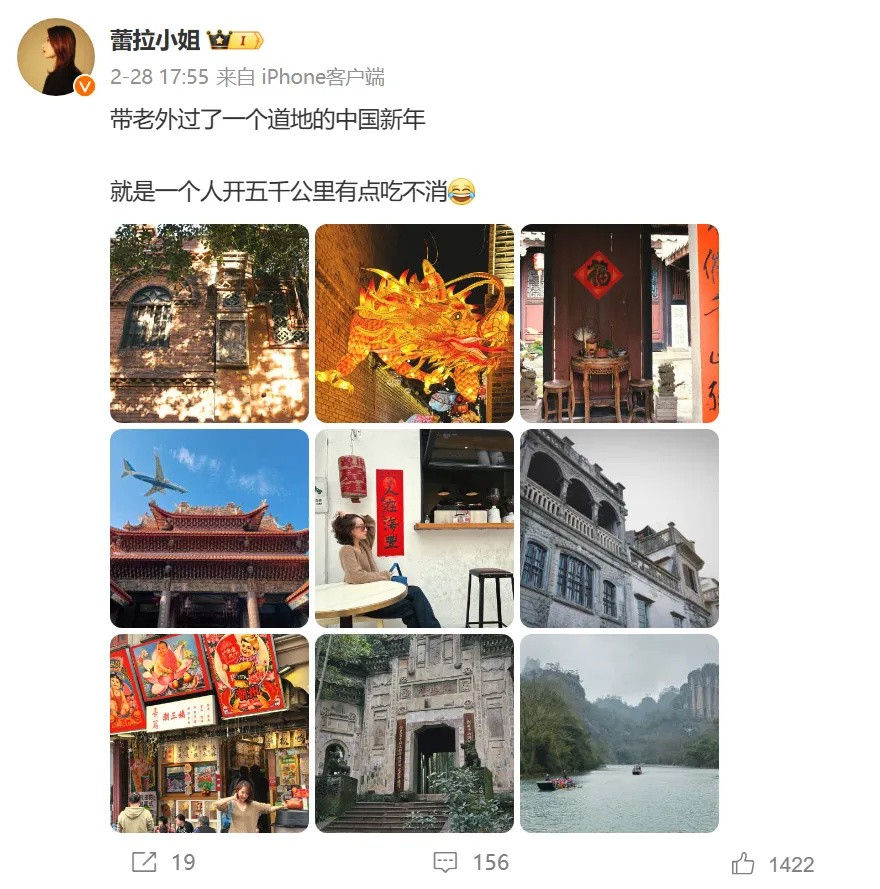Open the river and misty cliffs photo
Viewport: 880px width, 889px height.
pos(619,733)
